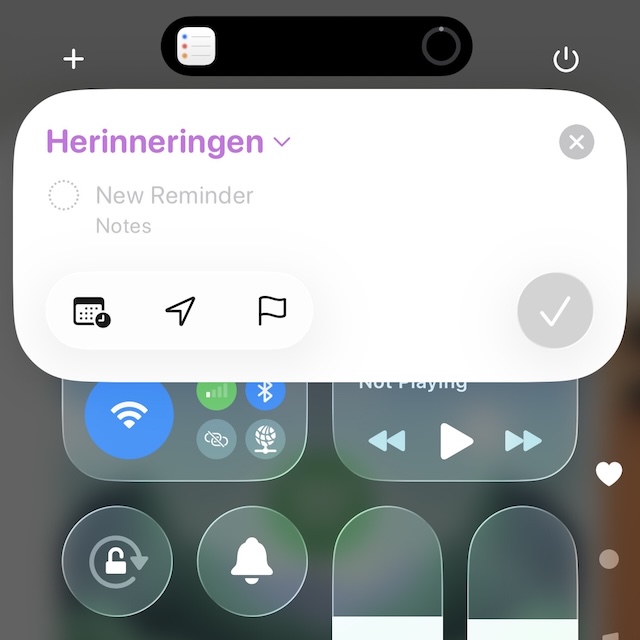Open the power button menu

(x=566, y=60)
